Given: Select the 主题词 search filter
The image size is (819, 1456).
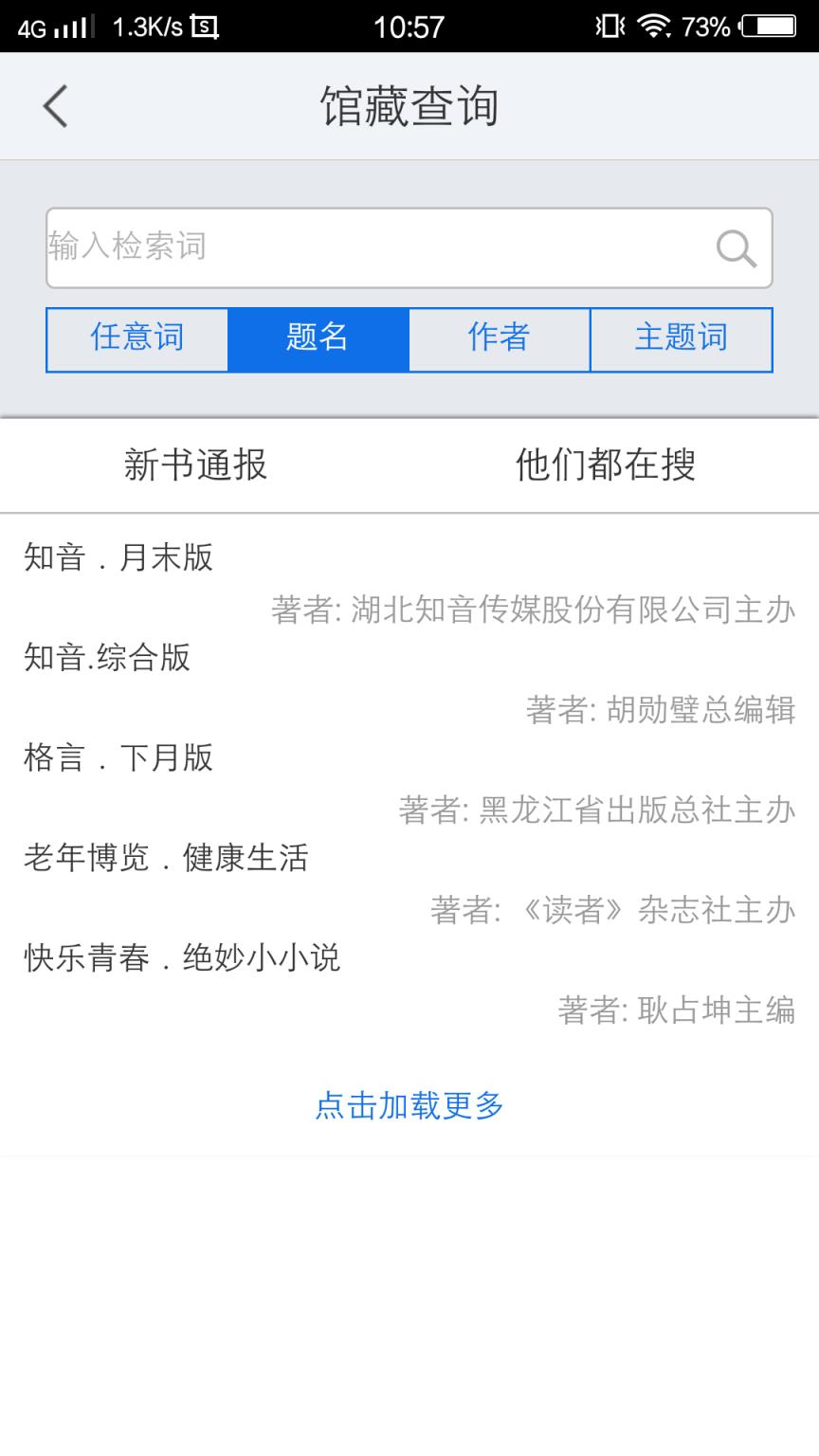Looking at the screenshot, I should pos(682,339).
